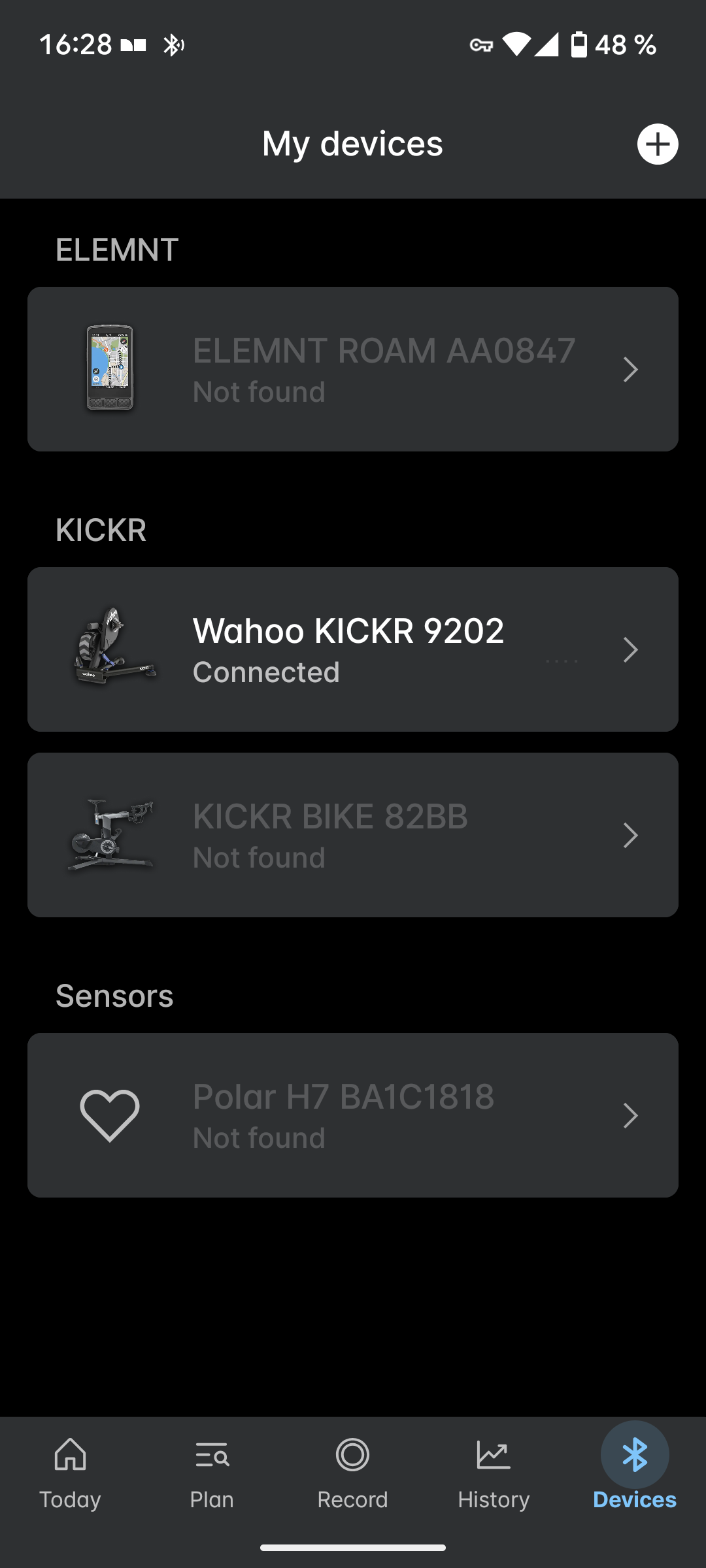Open the connected Wahoo KICKR 9202

click(353, 649)
